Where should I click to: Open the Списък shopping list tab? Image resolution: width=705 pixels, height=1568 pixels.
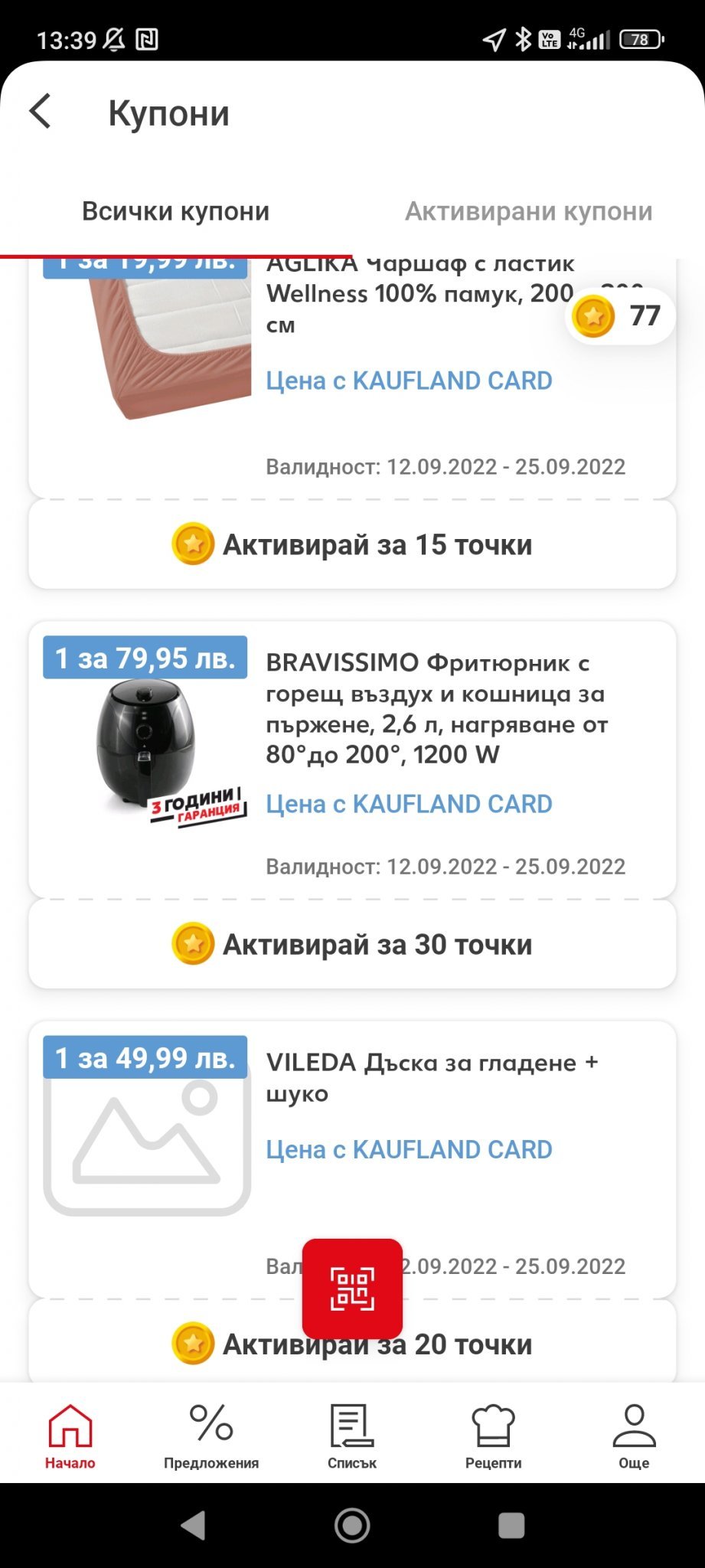(x=352, y=1436)
